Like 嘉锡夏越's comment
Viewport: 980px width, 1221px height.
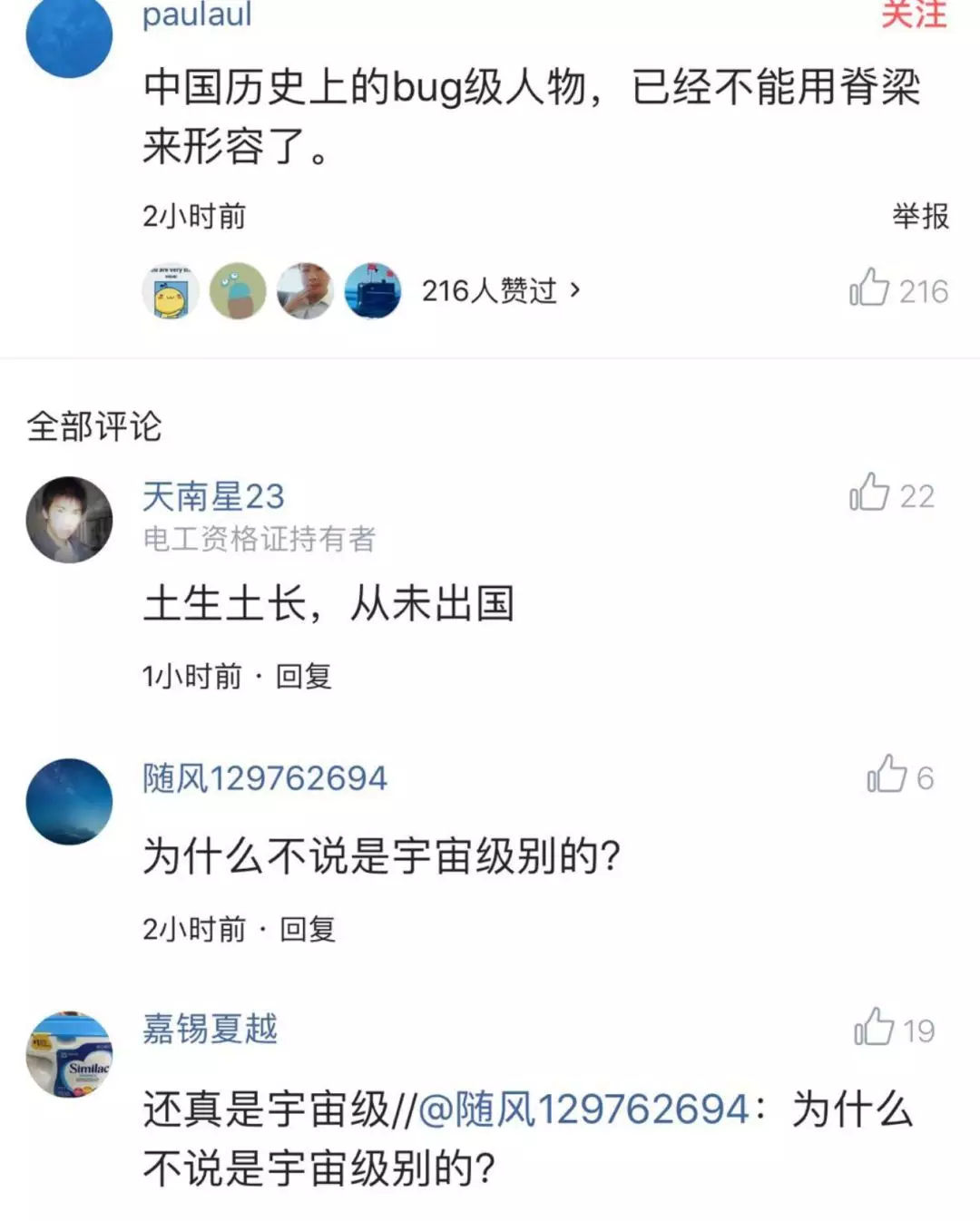click(894, 1030)
